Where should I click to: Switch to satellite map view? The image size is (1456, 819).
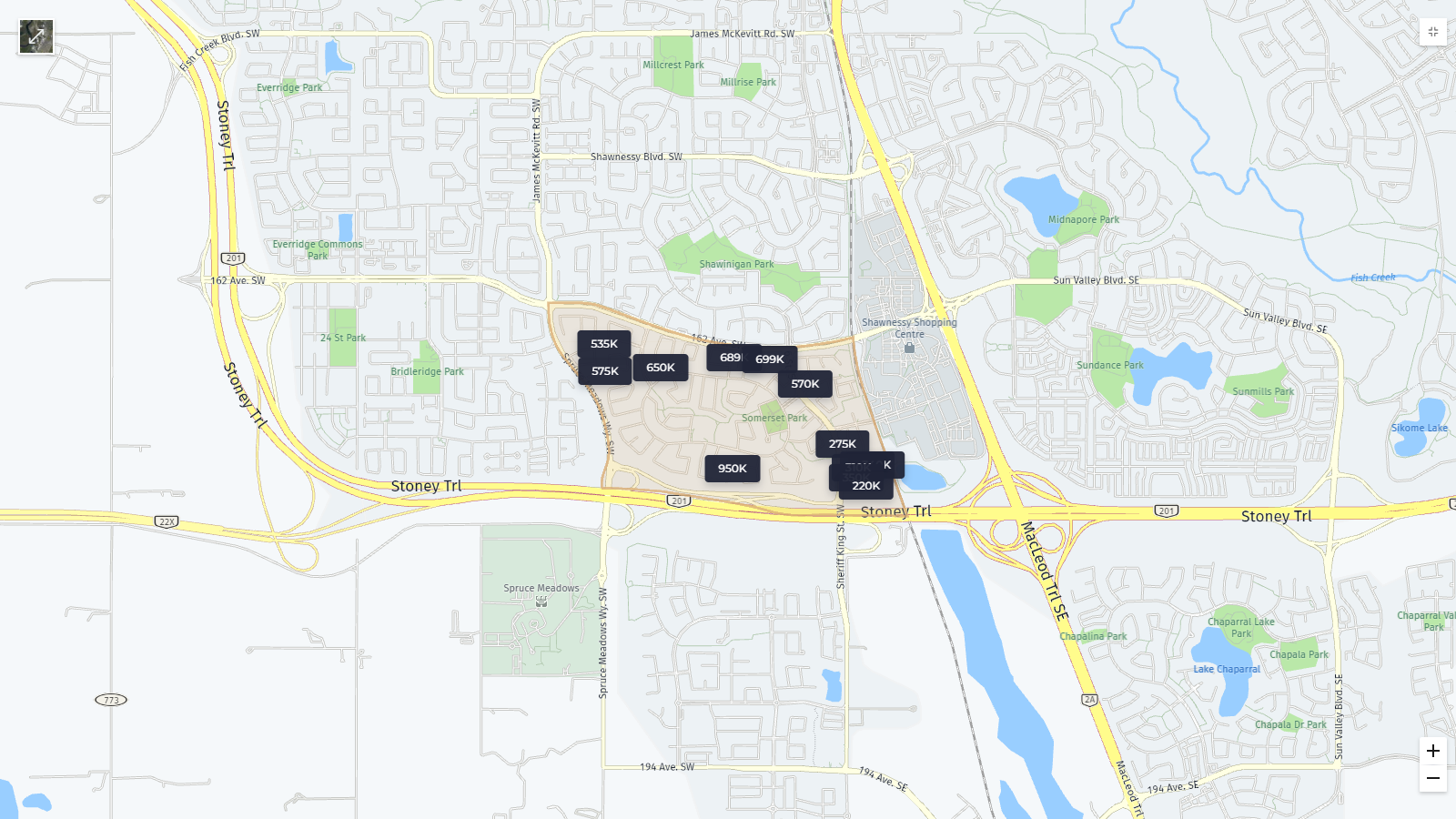[x=36, y=36]
